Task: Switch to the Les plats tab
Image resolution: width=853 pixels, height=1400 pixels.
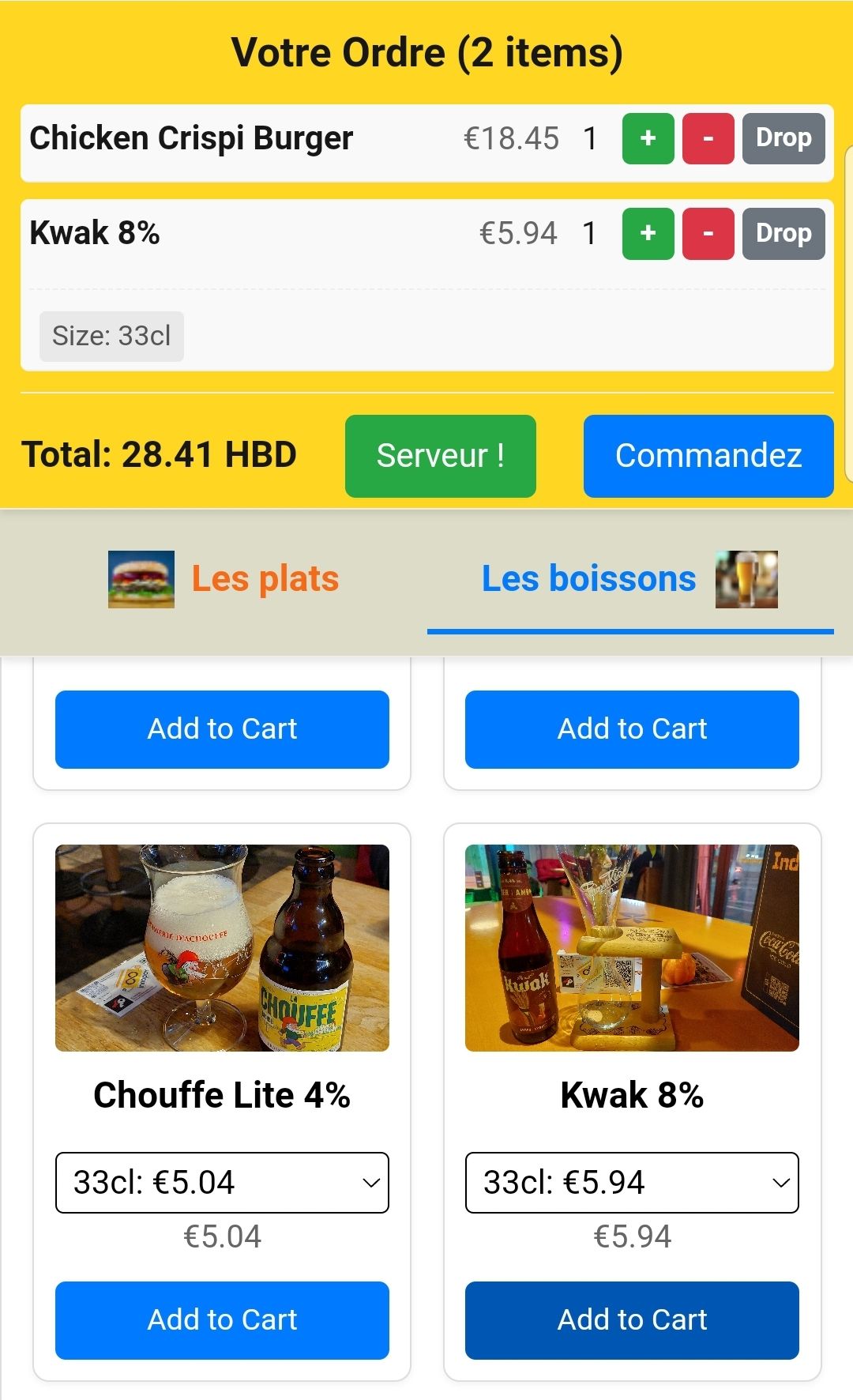Action: (265, 578)
